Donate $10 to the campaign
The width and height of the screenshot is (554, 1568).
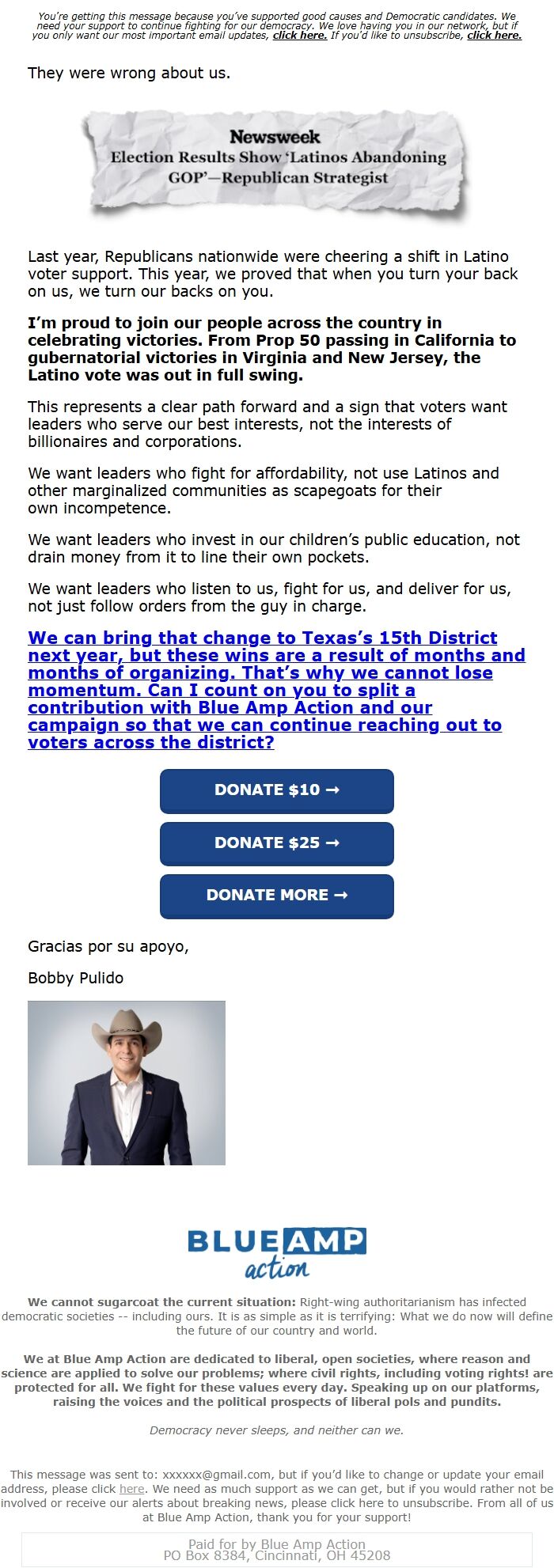(x=277, y=790)
